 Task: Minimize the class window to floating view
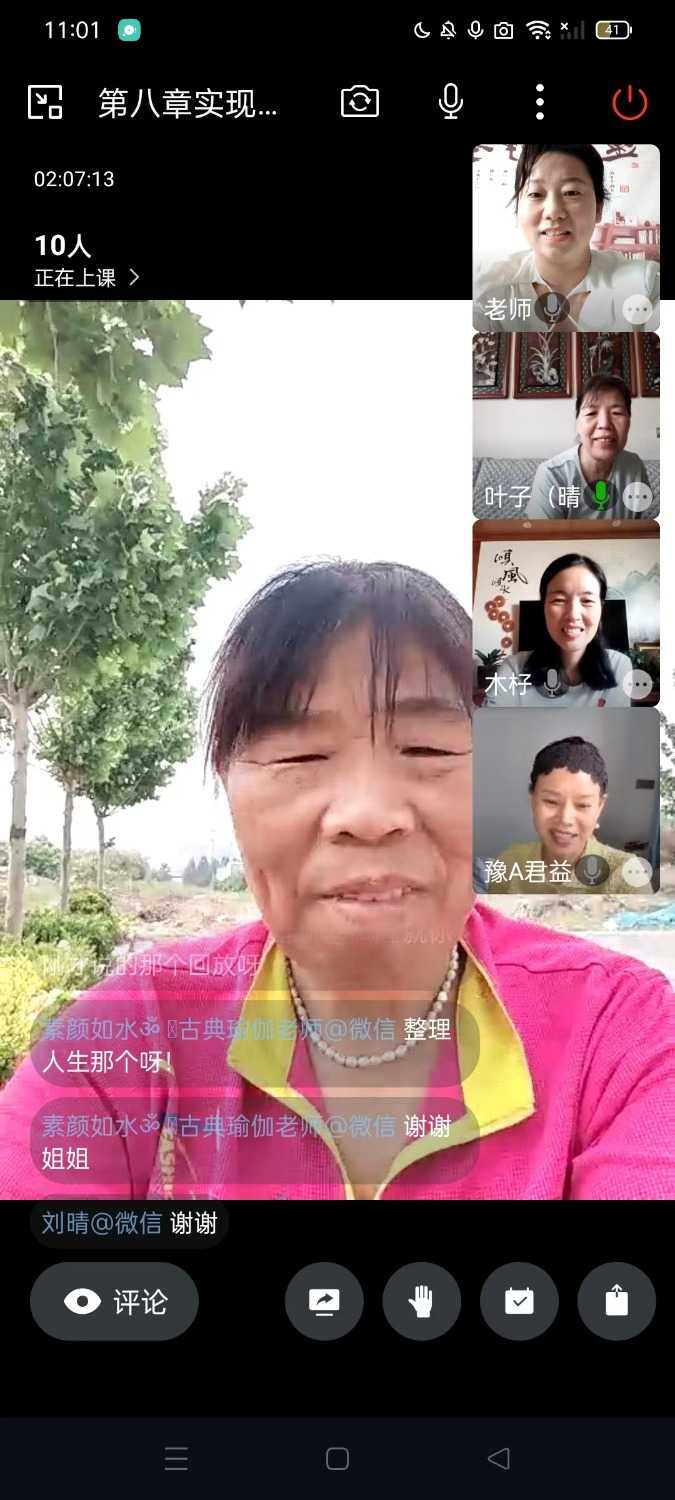45,102
